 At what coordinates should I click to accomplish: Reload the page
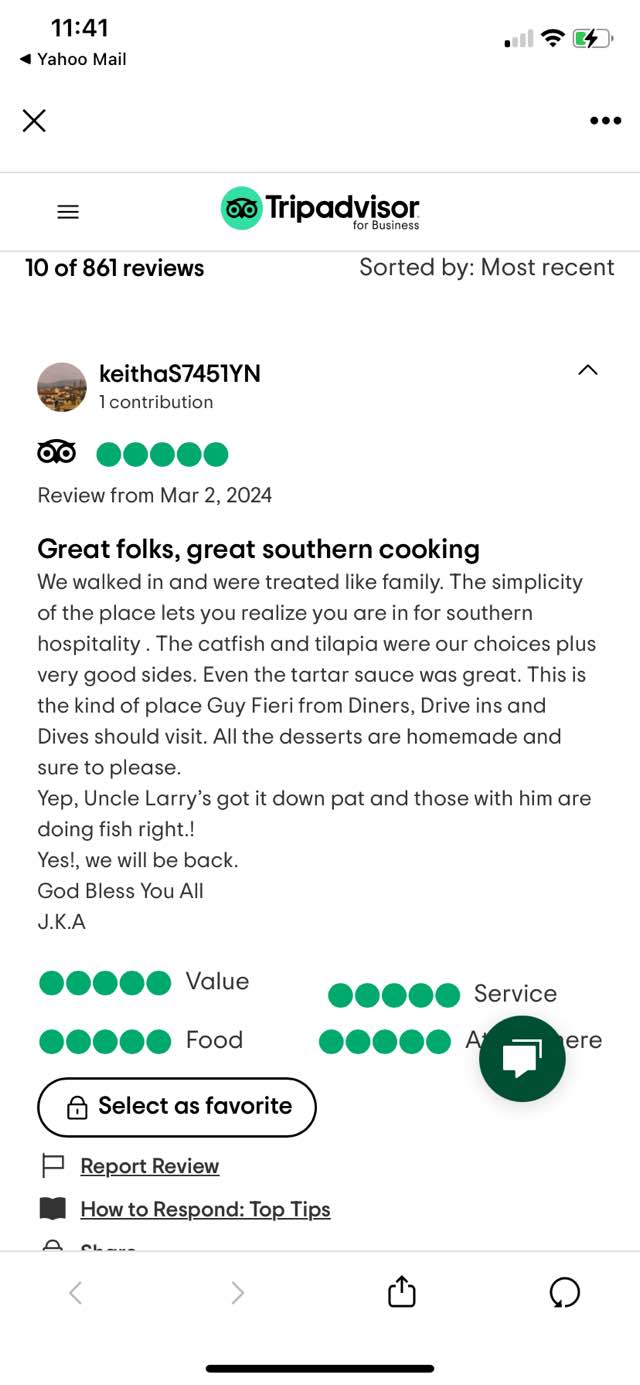coord(564,1292)
